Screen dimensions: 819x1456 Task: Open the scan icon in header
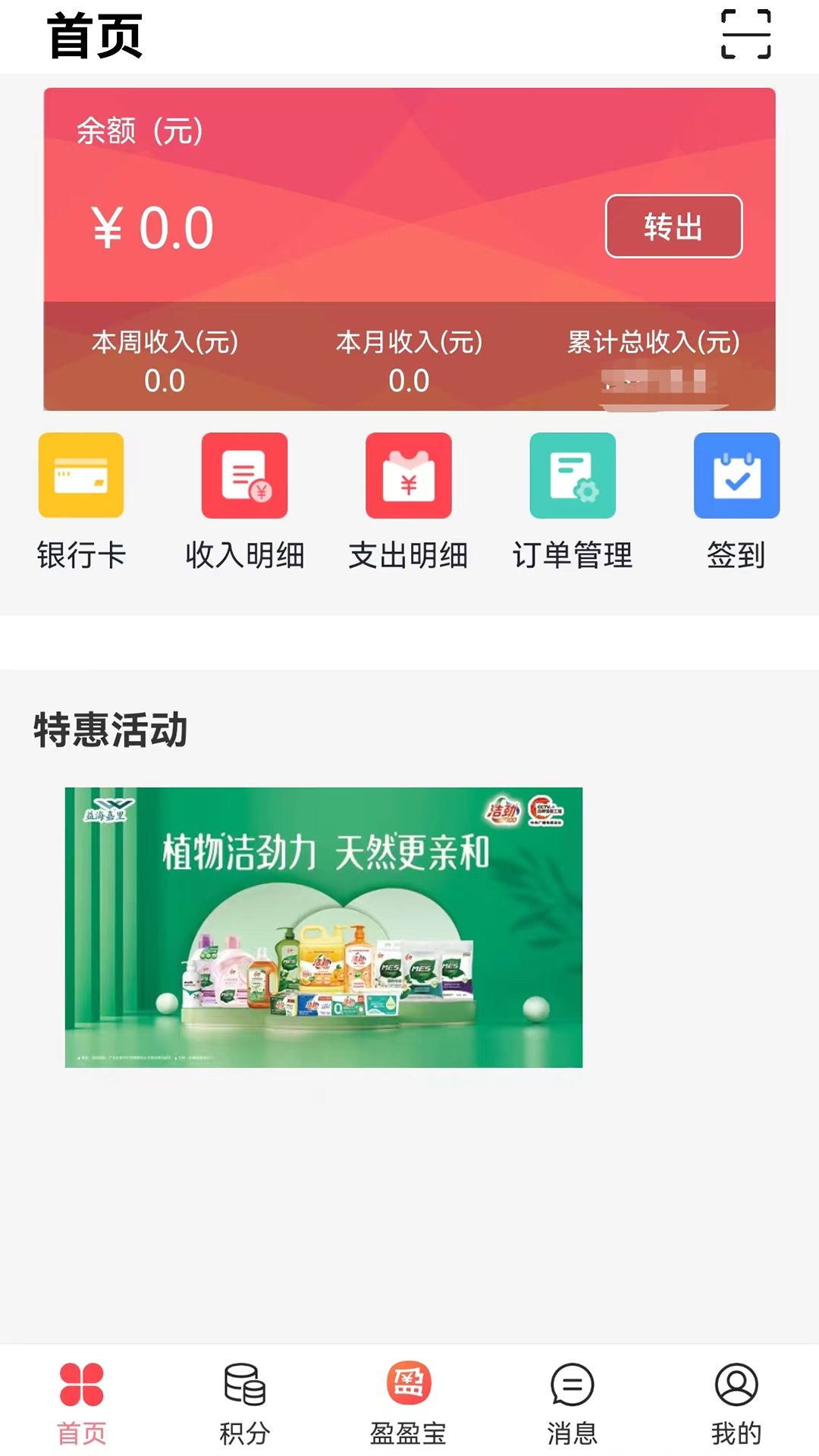[746, 35]
